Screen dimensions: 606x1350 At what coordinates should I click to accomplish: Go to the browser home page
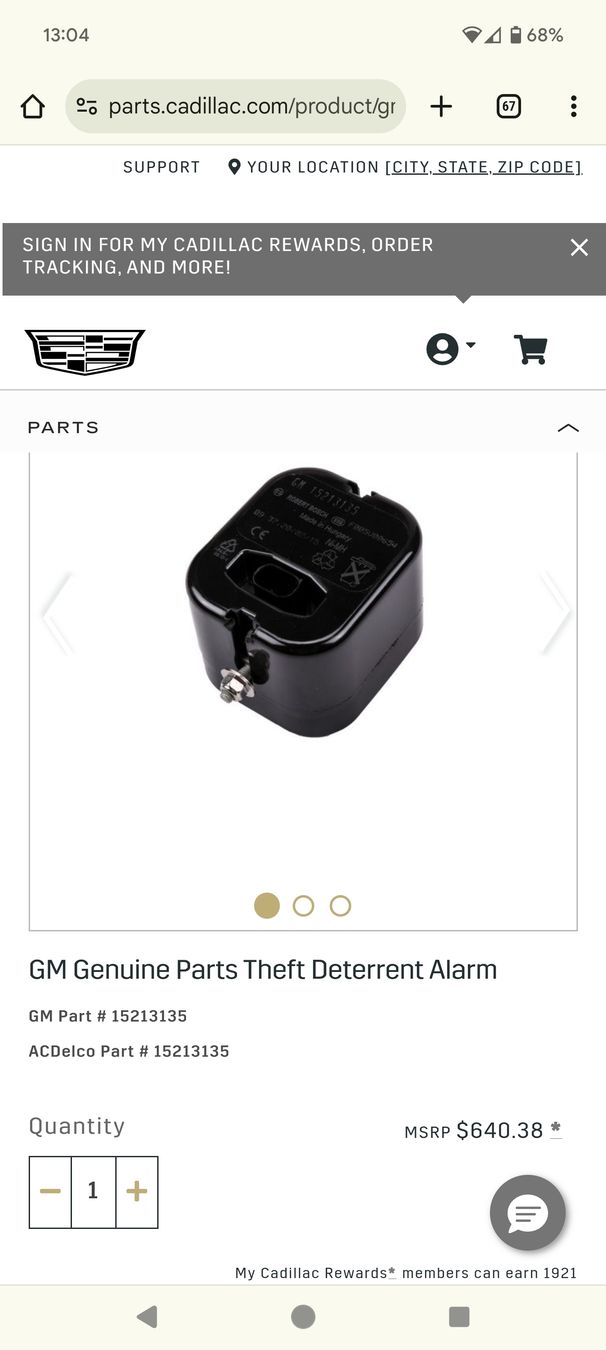pos(33,107)
